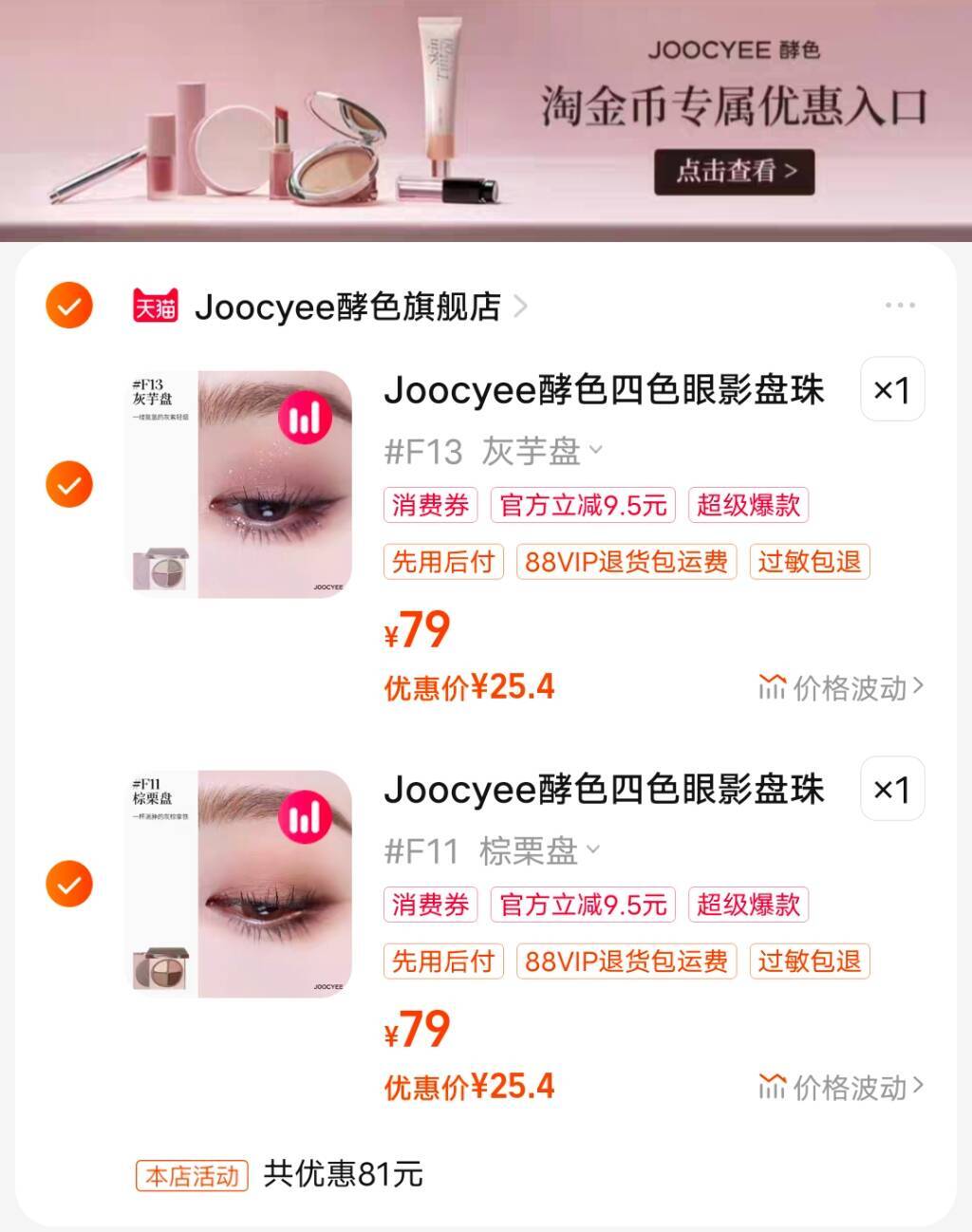Click the 88VIP退货包运费 tag on F11
The height and width of the screenshot is (1232, 972).
[x=624, y=961]
